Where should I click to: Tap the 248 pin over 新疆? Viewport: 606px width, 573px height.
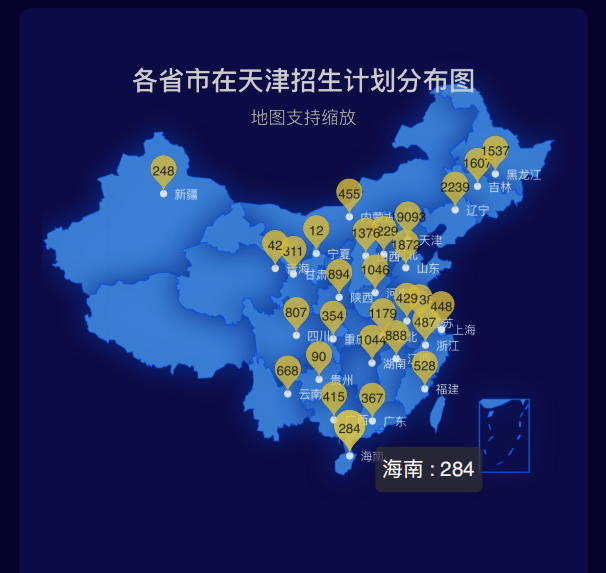[163, 170]
